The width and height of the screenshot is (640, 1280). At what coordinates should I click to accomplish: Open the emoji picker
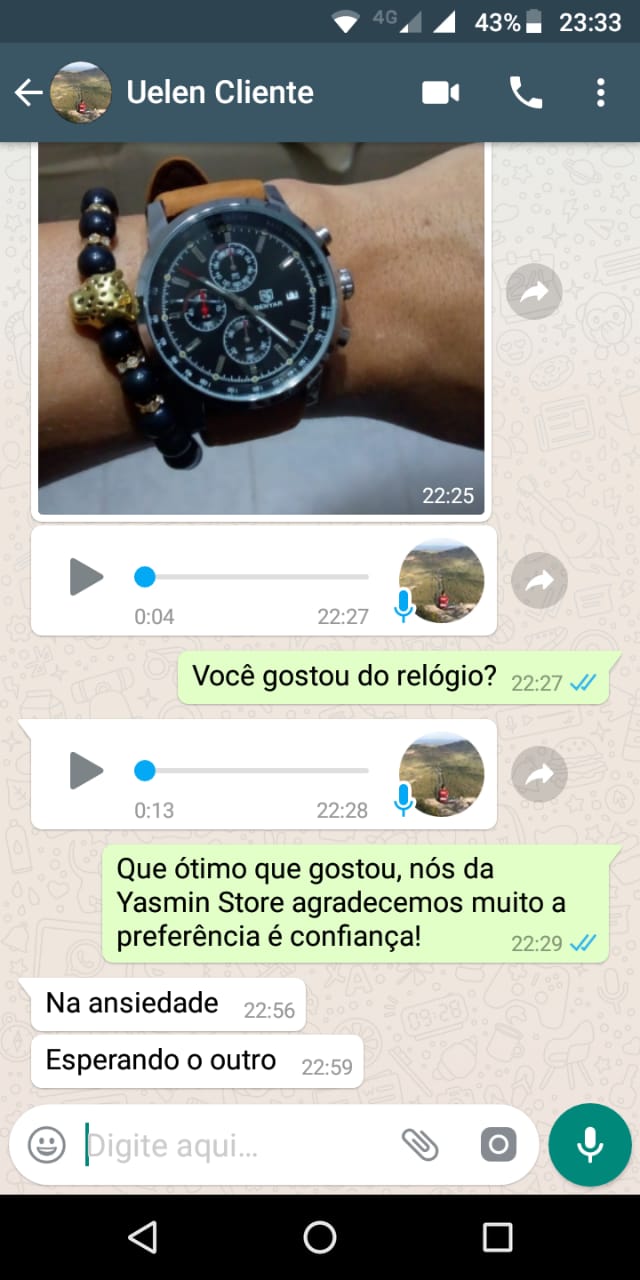point(46,1145)
